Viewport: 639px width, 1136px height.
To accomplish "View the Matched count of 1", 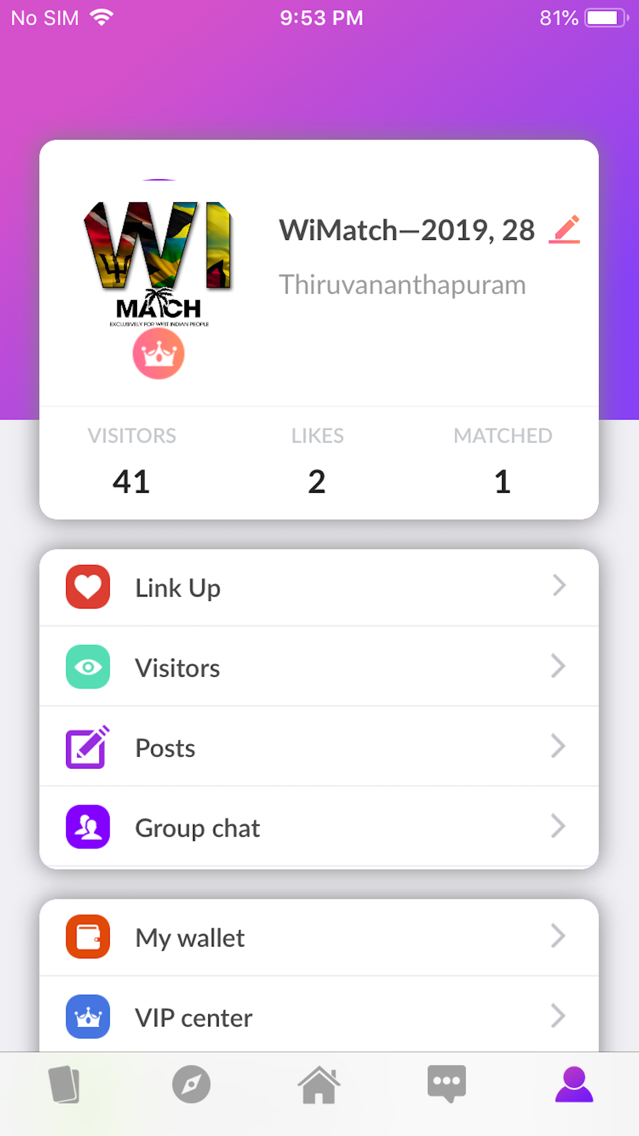I will pyautogui.click(x=502, y=481).
